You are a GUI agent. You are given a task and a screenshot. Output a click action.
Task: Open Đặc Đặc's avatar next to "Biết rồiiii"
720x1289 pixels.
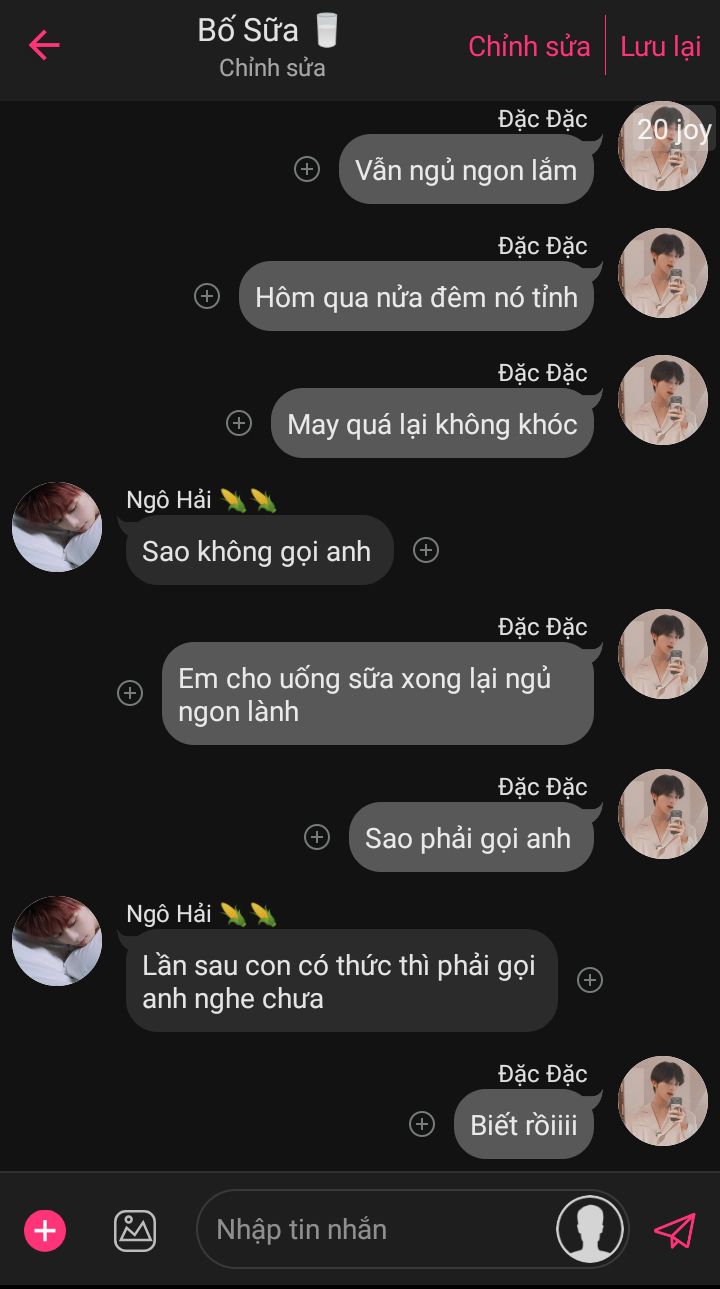(x=663, y=1101)
